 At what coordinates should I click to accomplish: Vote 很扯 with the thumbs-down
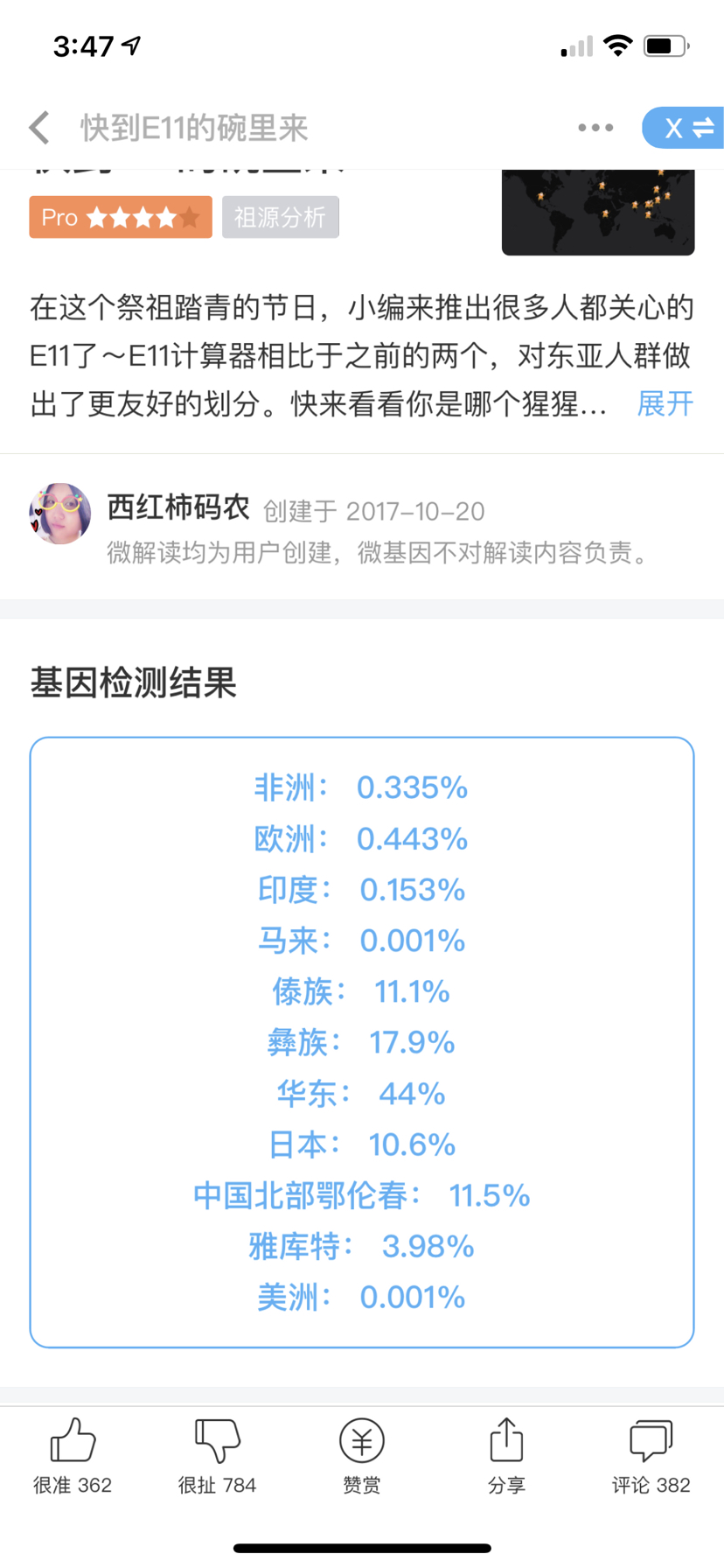[x=217, y=1456]
